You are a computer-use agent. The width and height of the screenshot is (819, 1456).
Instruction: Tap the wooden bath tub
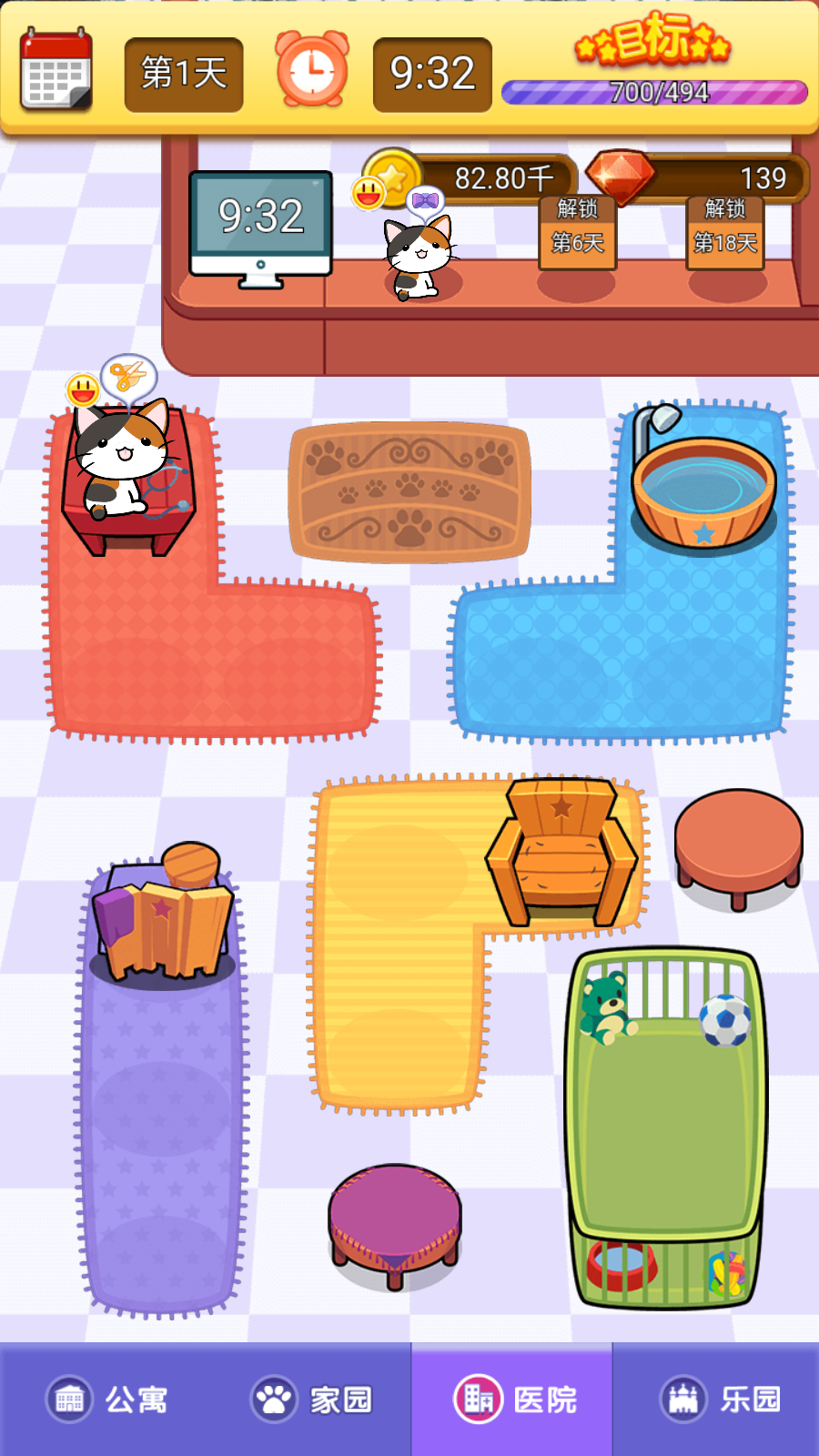tap(703, 490)
